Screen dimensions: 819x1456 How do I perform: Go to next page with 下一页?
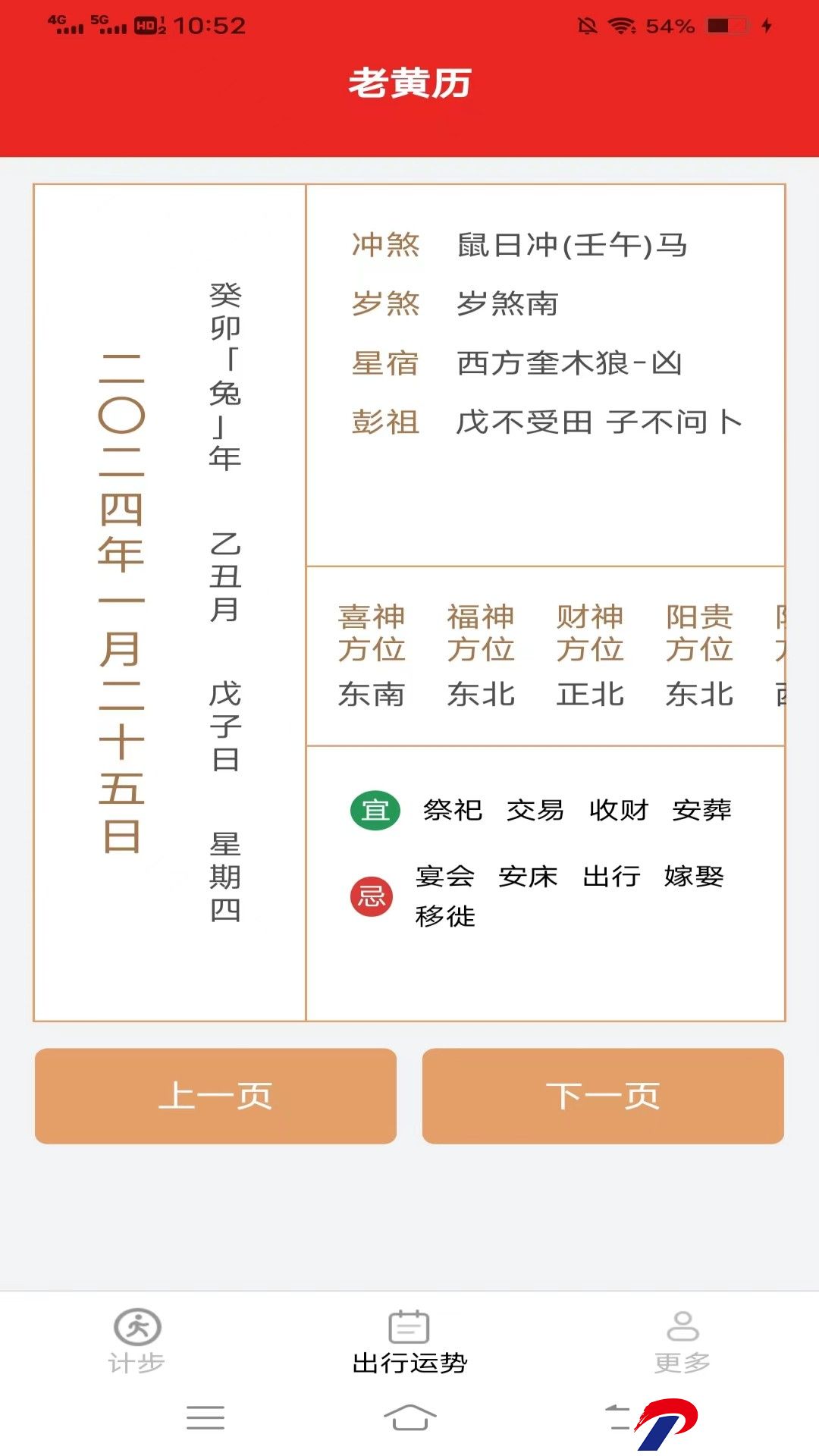tap(603, 1096)
